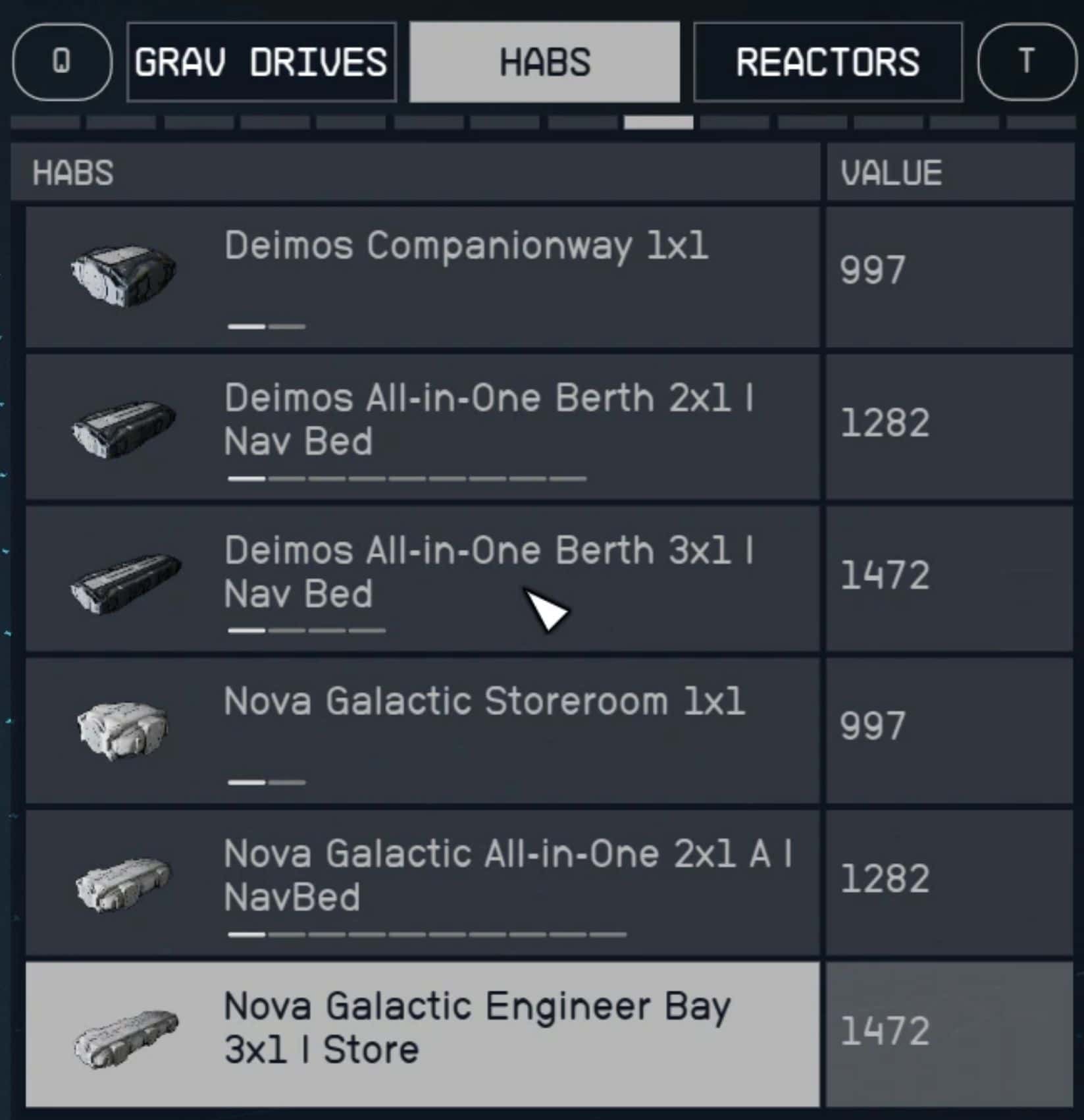1084x1120 pixels.
Task: Switch to the Grav Drives tab
Action: tap(261, 63)
